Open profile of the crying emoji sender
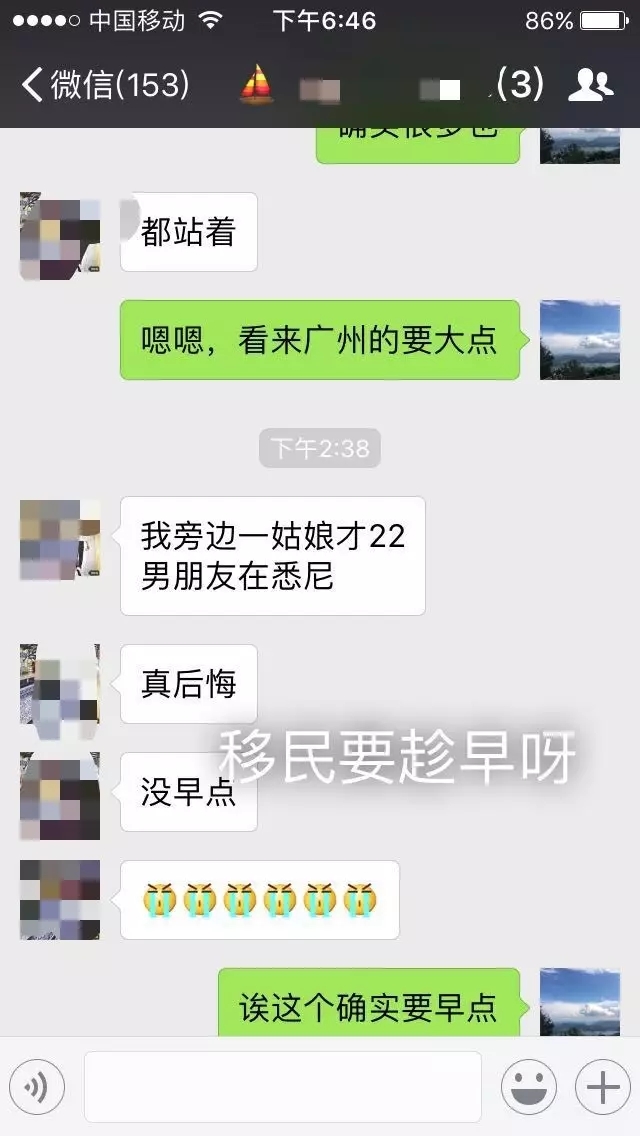Image resolution: width=640 pixels, height=1136 pixels. coord(60,900)
